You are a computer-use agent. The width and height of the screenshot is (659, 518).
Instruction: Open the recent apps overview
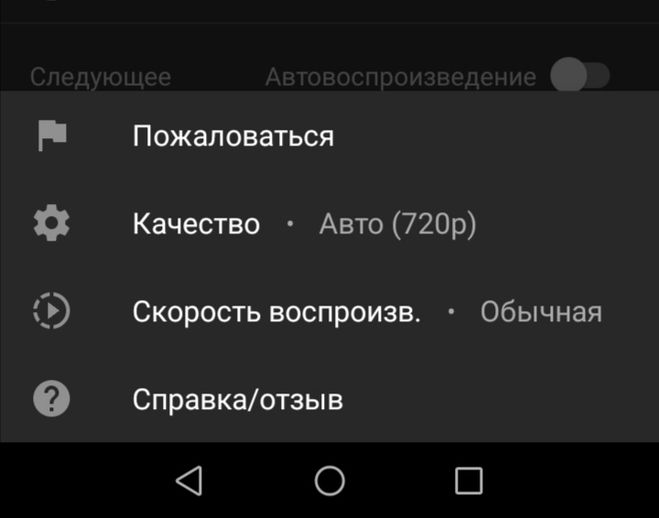coord(468,481)
